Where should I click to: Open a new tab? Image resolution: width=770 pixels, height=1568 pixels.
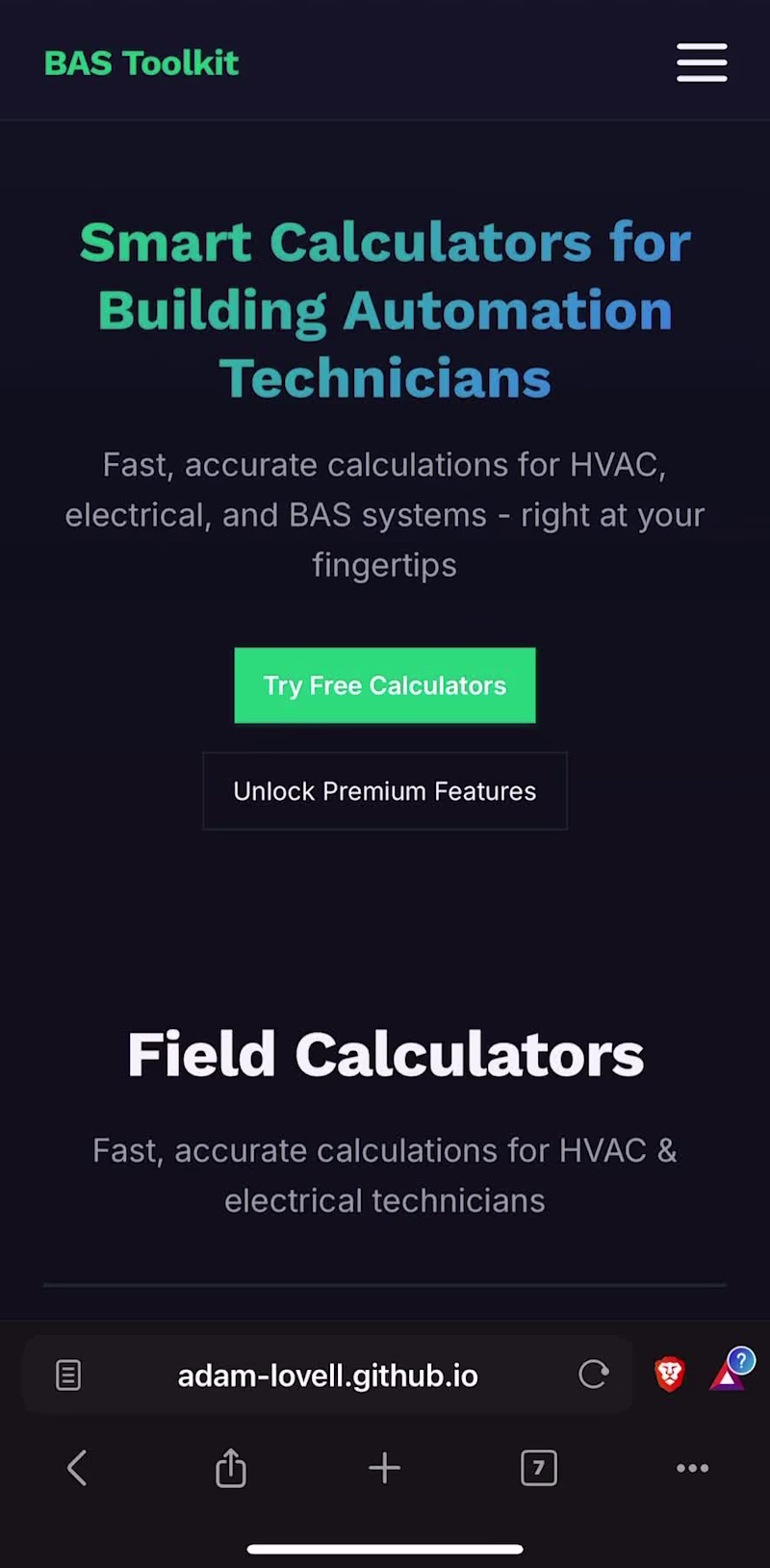[384, 1468]
